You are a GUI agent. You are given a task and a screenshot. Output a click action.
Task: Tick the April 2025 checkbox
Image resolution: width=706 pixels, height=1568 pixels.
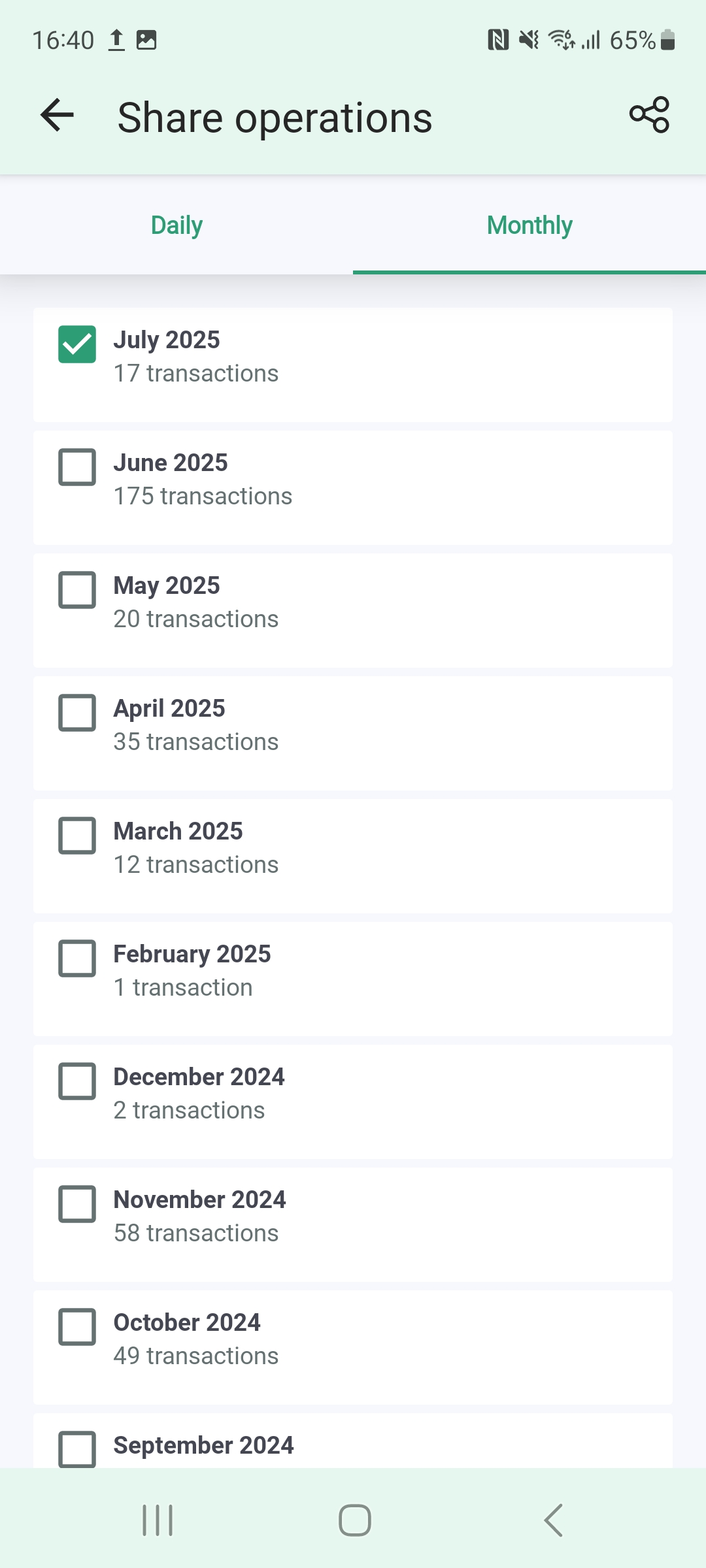[77, 713]
